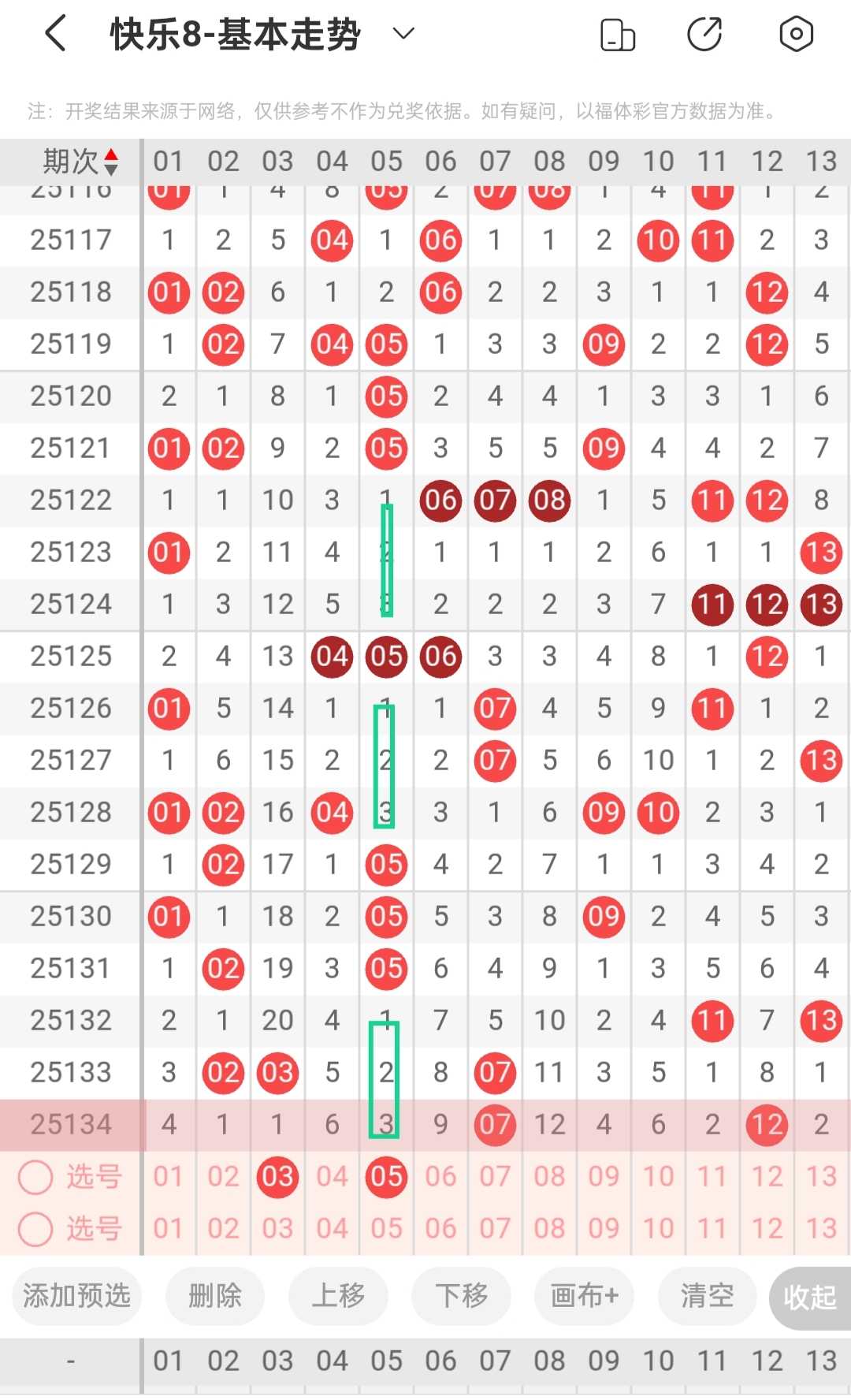Share this trend chart
The height and width of the screenshot is (1400, 851).
704,35
